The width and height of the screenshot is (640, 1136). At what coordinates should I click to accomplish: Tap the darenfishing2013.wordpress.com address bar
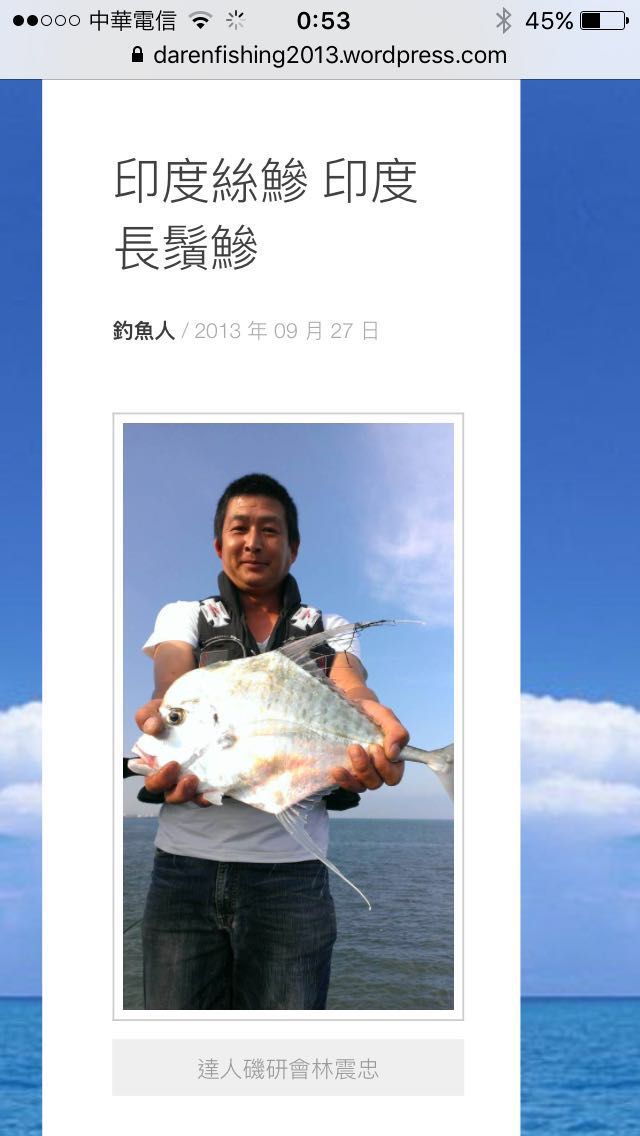tap(320, 56)
